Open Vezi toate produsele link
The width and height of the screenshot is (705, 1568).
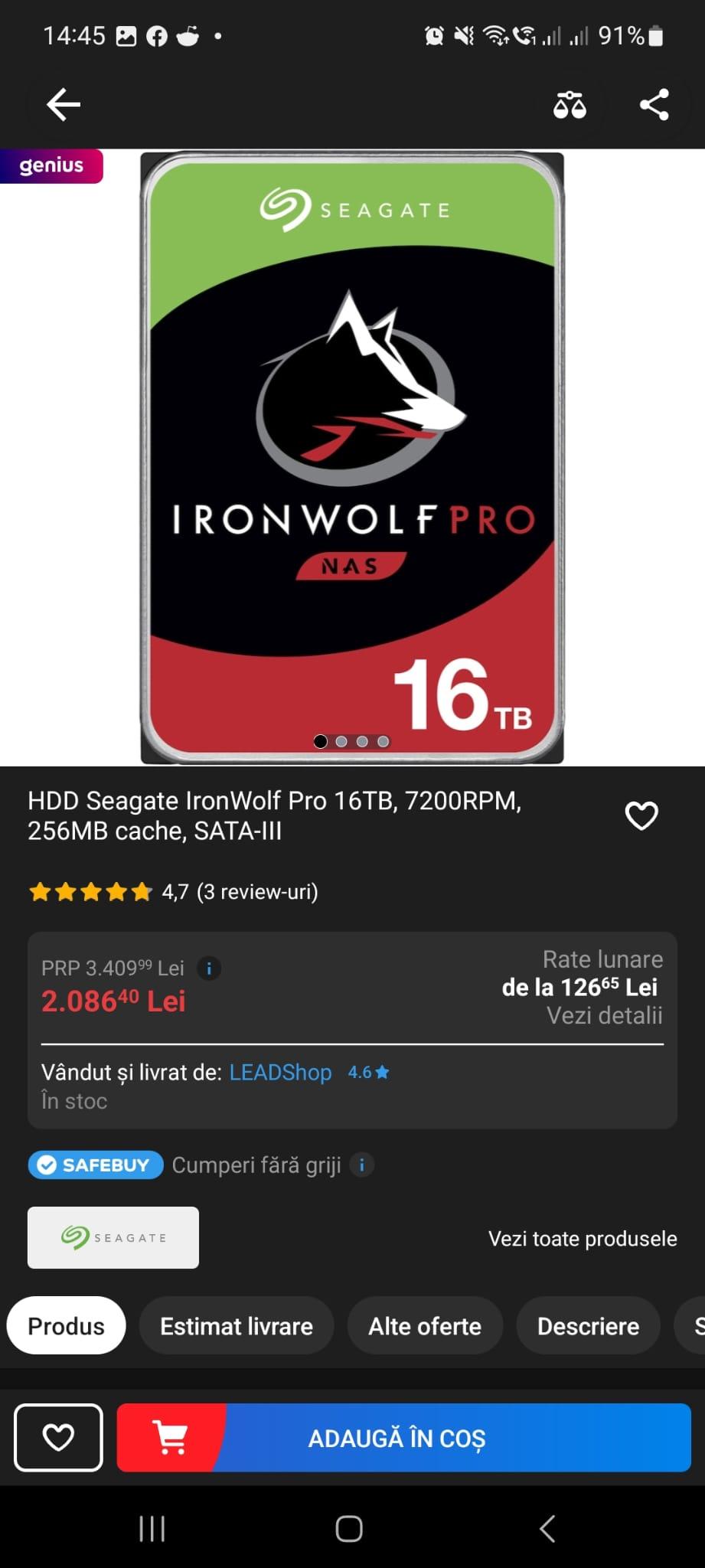[583, 1239]
